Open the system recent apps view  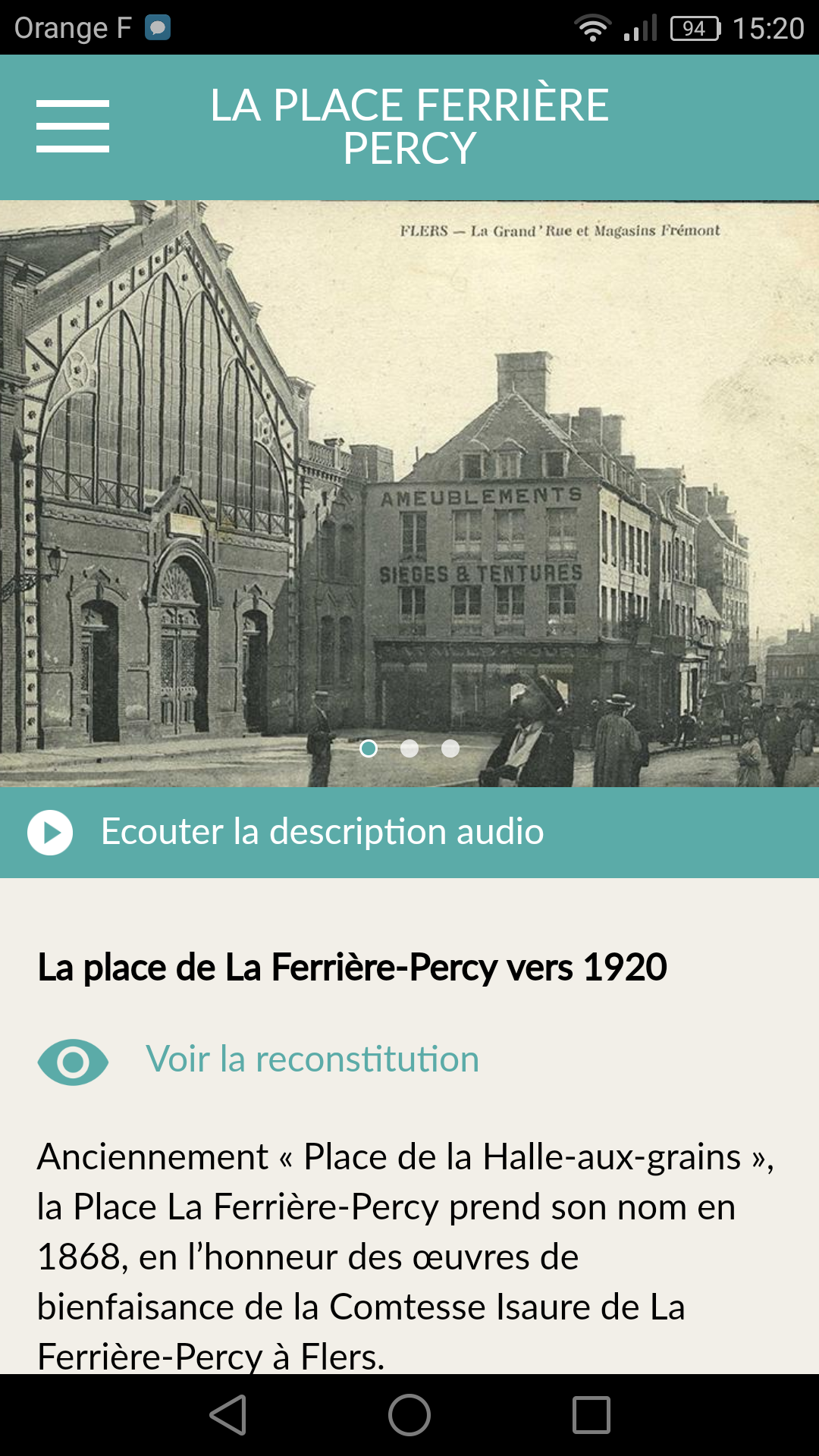coord(591,1415)
